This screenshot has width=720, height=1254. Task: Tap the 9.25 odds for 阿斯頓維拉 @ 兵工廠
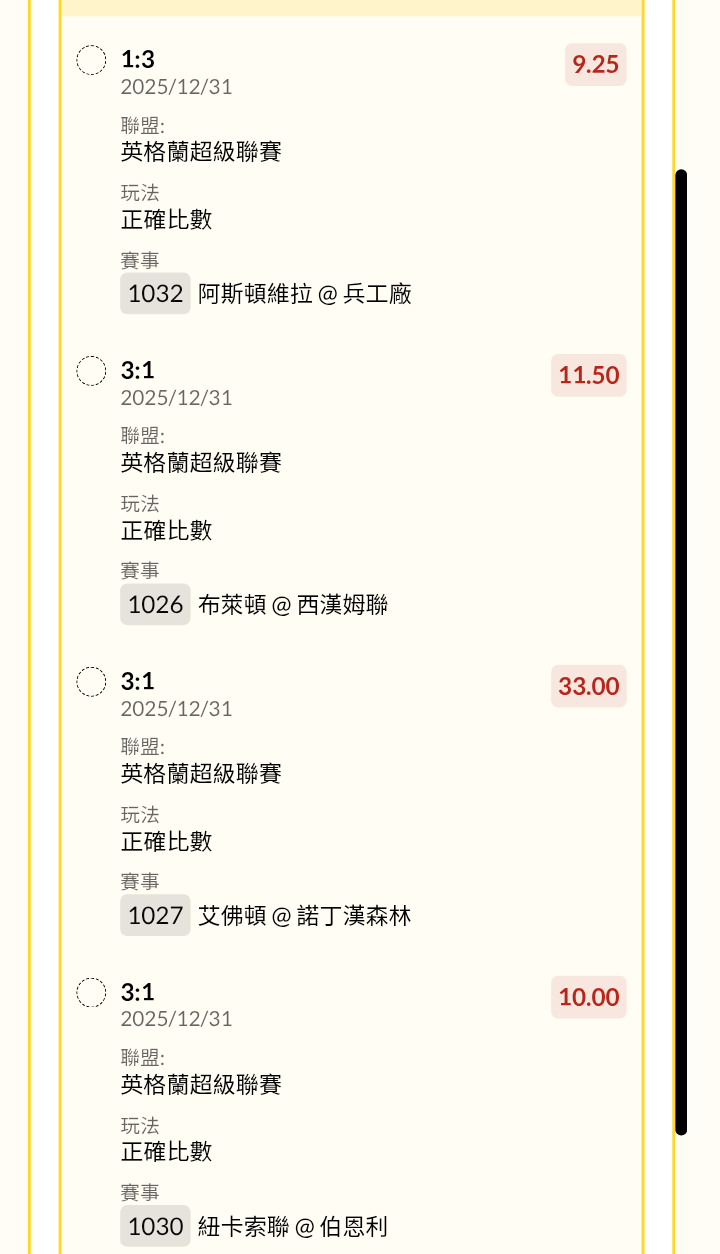pos(595,65)
